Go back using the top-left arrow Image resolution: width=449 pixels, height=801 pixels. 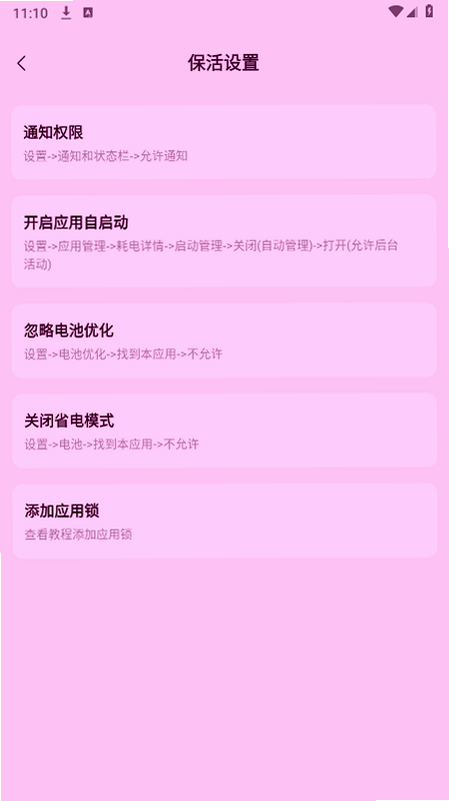(x=21, y=63)
